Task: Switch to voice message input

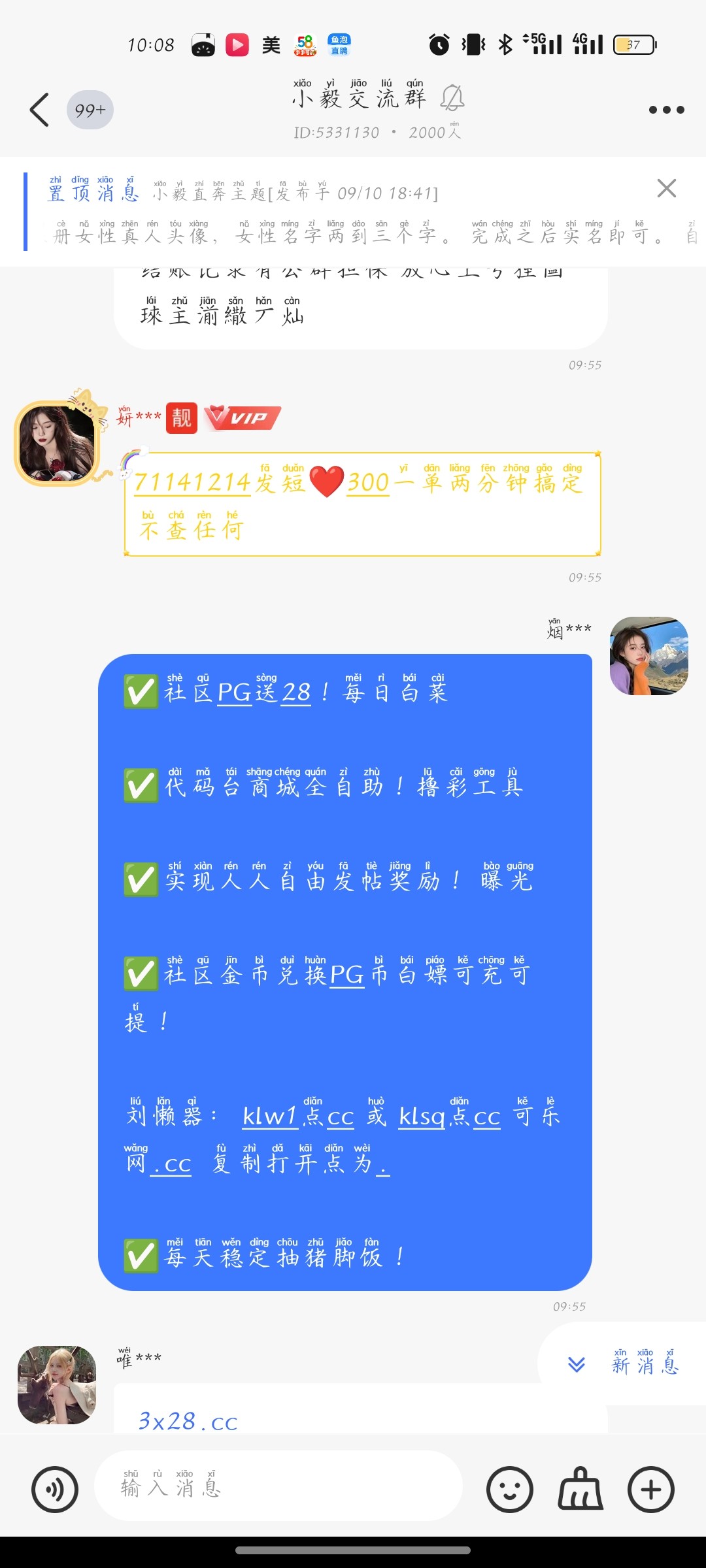Action: (x=55, y=1490)
